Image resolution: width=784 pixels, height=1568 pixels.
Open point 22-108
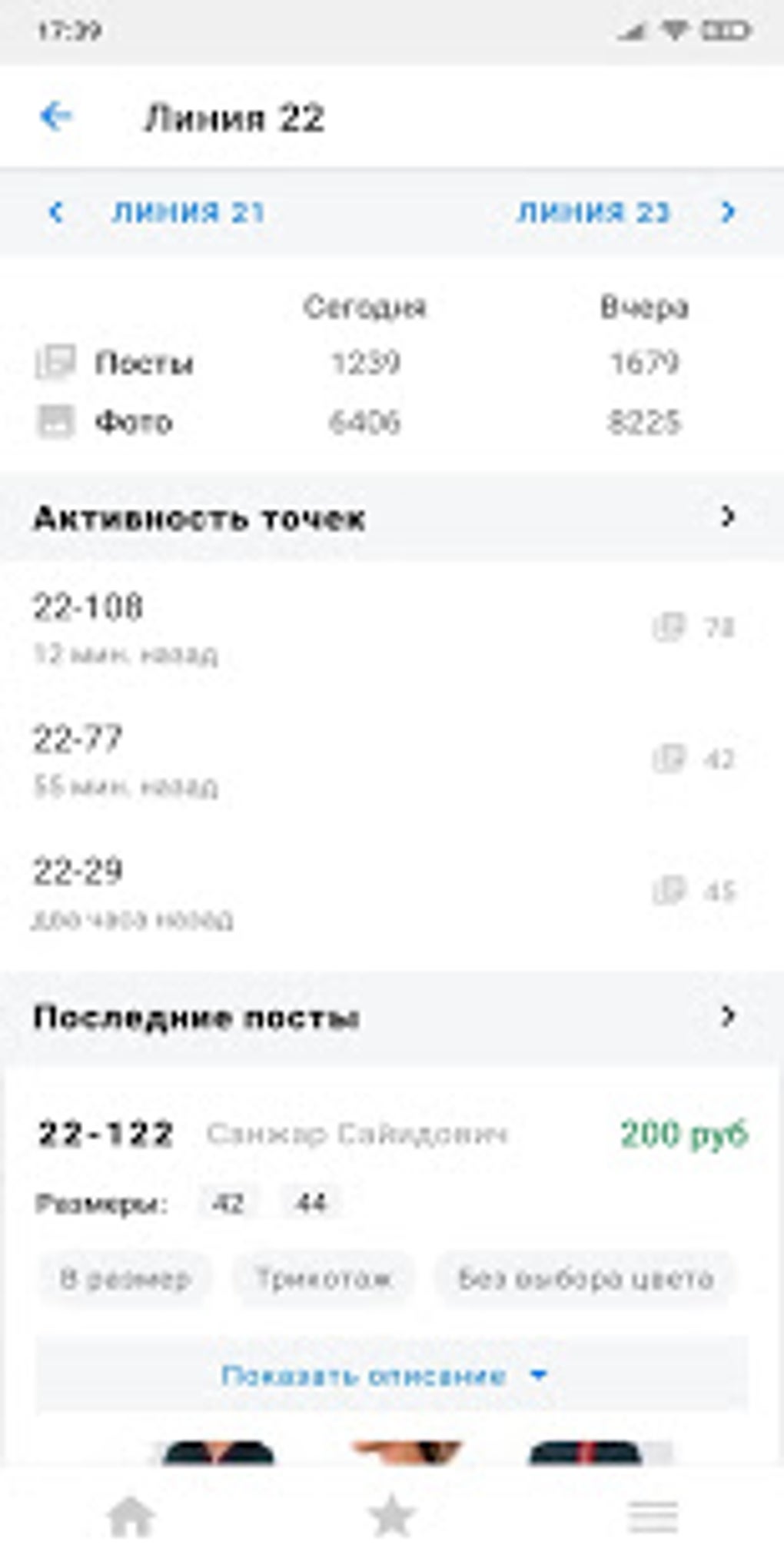pyautogui.click(x=384, y=627)
